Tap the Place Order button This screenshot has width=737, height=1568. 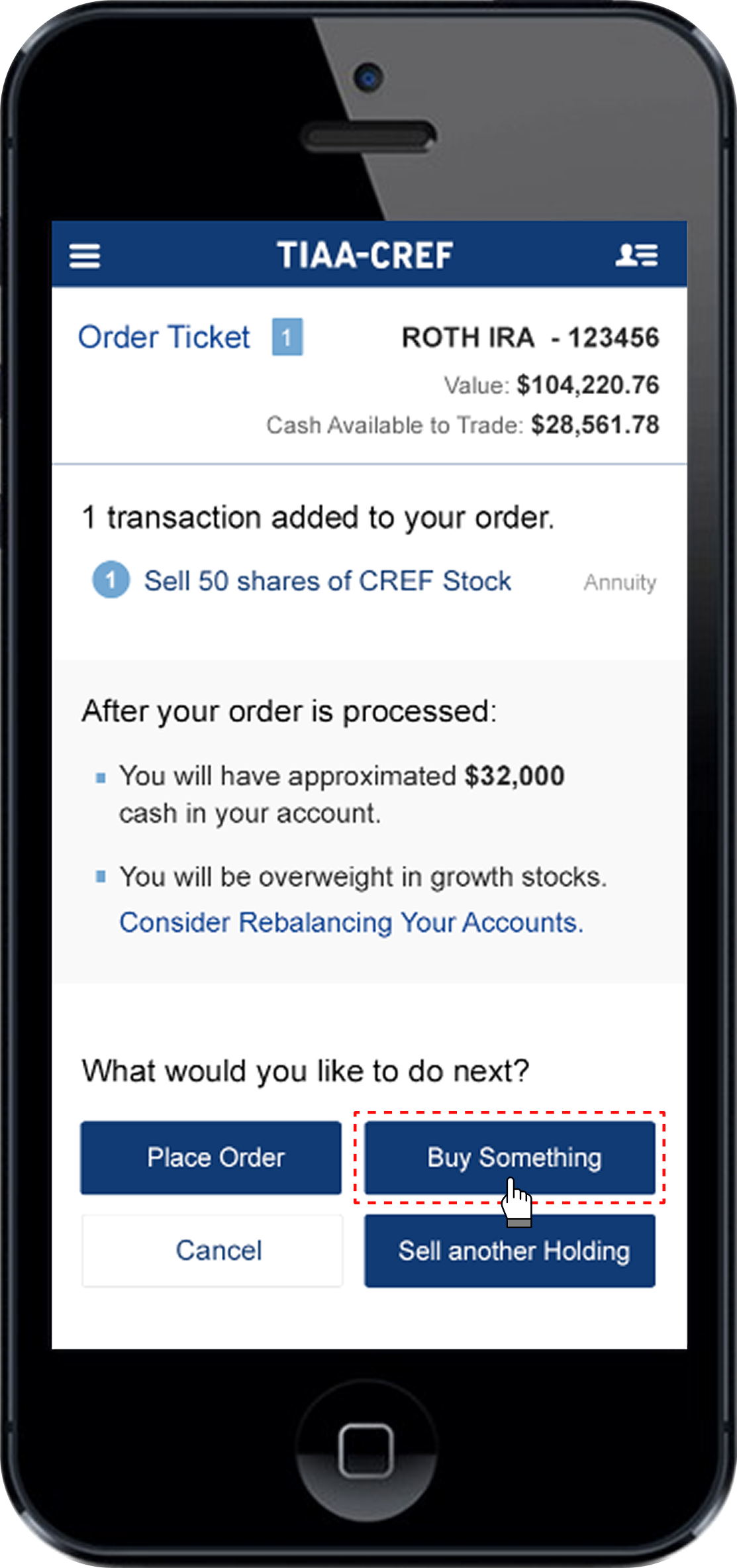click(x=211, y=1157)
